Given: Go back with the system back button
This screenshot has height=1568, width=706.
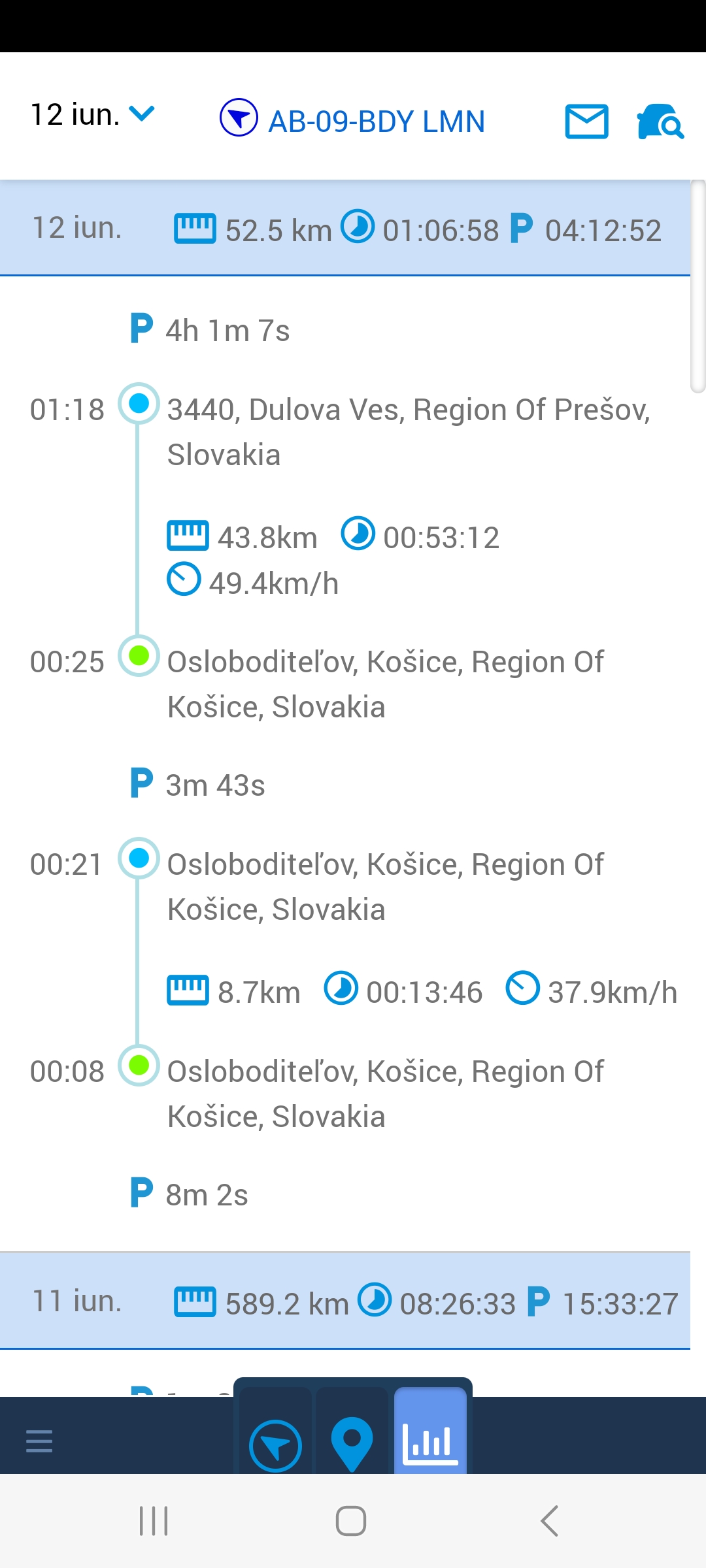Looking at the screenshot, I should (550, 1521).
